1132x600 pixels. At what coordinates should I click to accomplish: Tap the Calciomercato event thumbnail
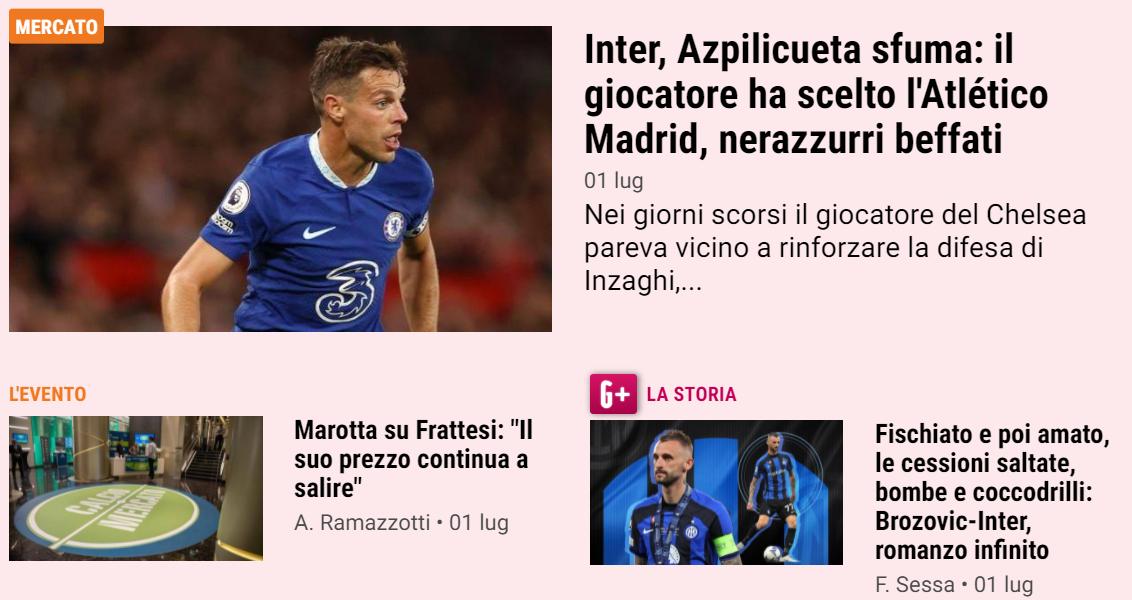tap(136, 488)
